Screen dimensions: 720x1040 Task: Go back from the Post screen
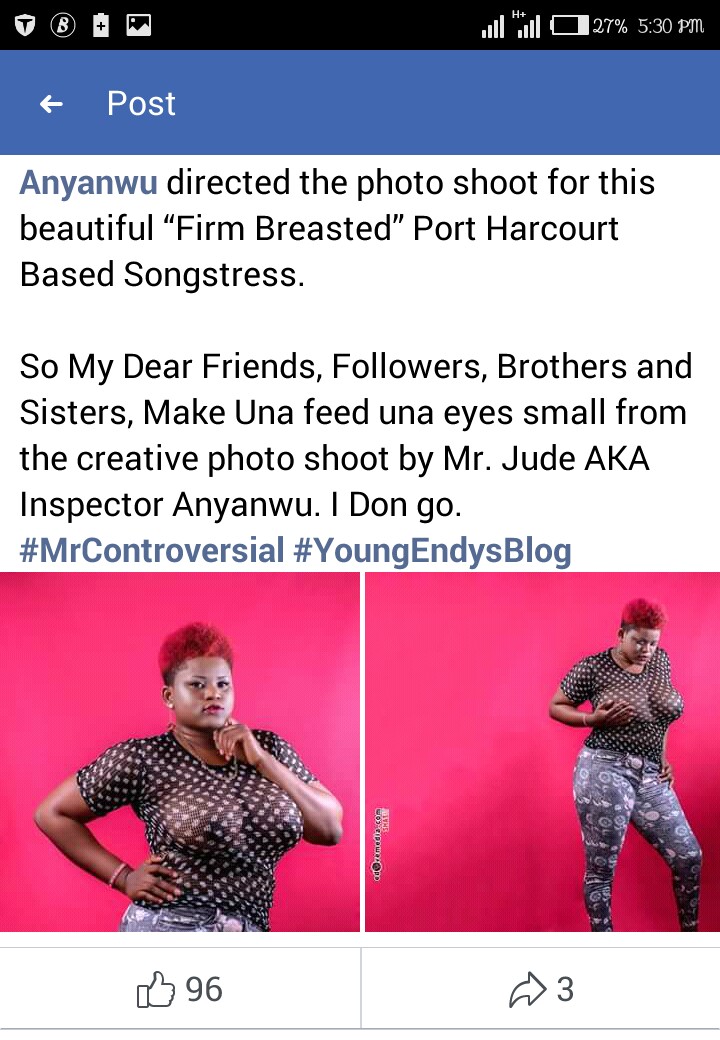pos(51,104)
